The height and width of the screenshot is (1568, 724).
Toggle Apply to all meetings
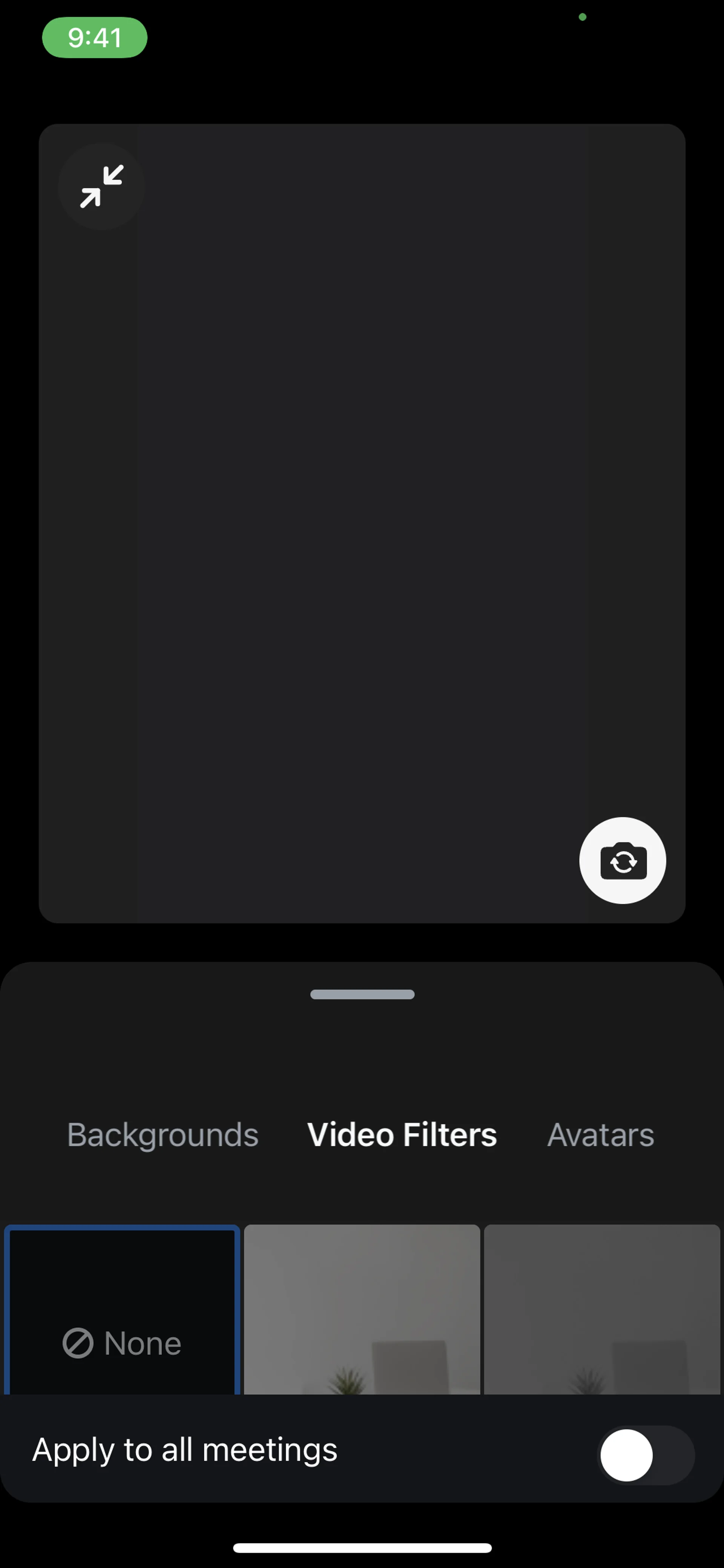coord(646,1455)
